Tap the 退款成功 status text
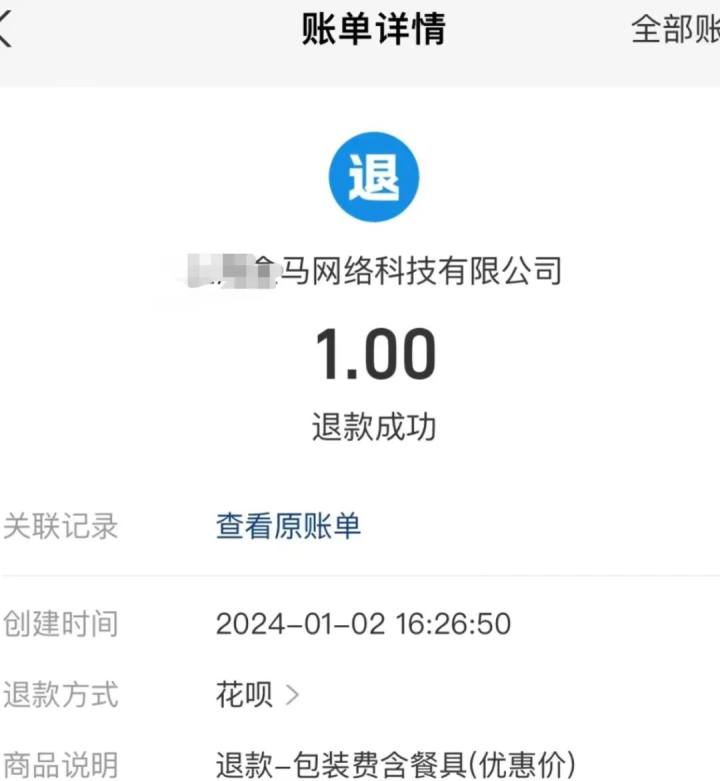720x781 pixels. click(x=373, y=424)
